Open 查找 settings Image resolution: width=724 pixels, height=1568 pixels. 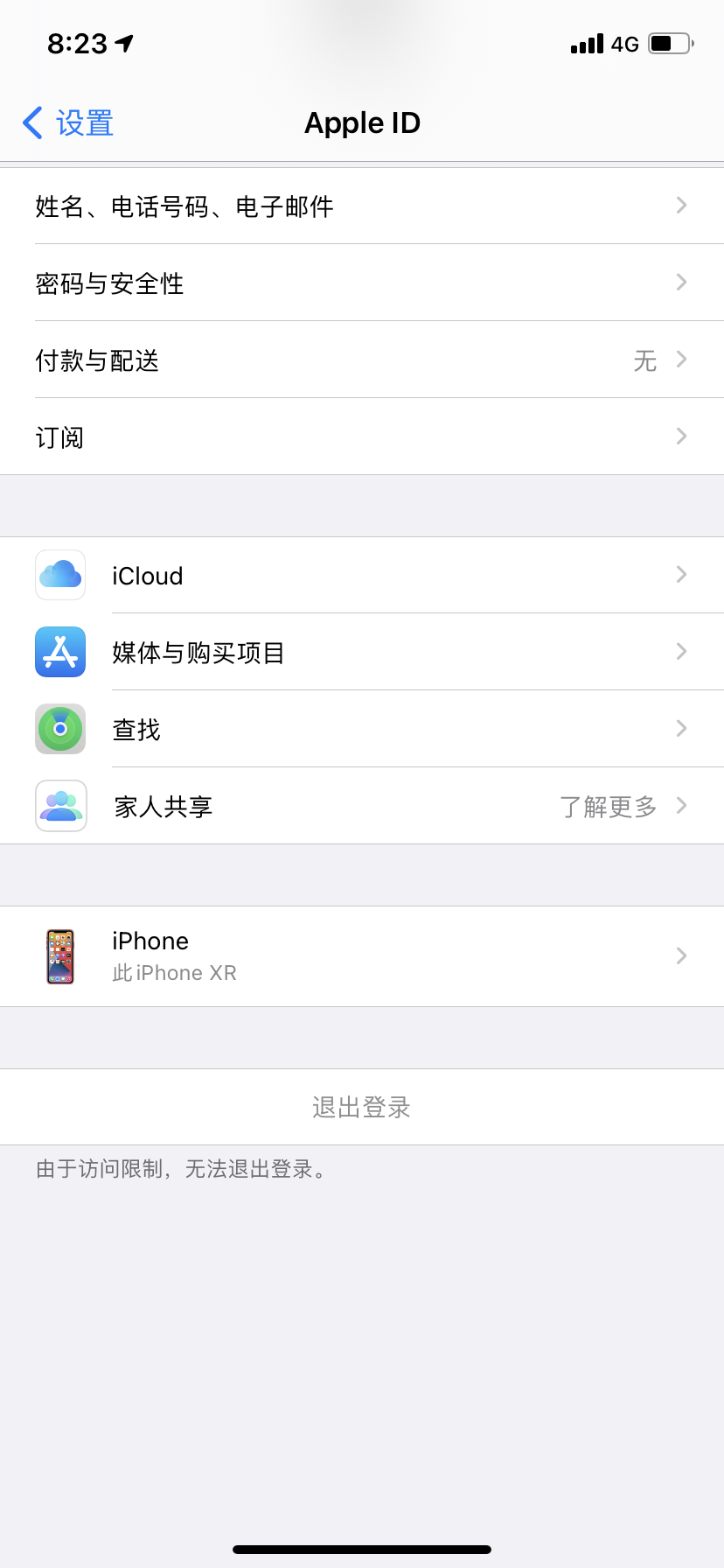361,730
